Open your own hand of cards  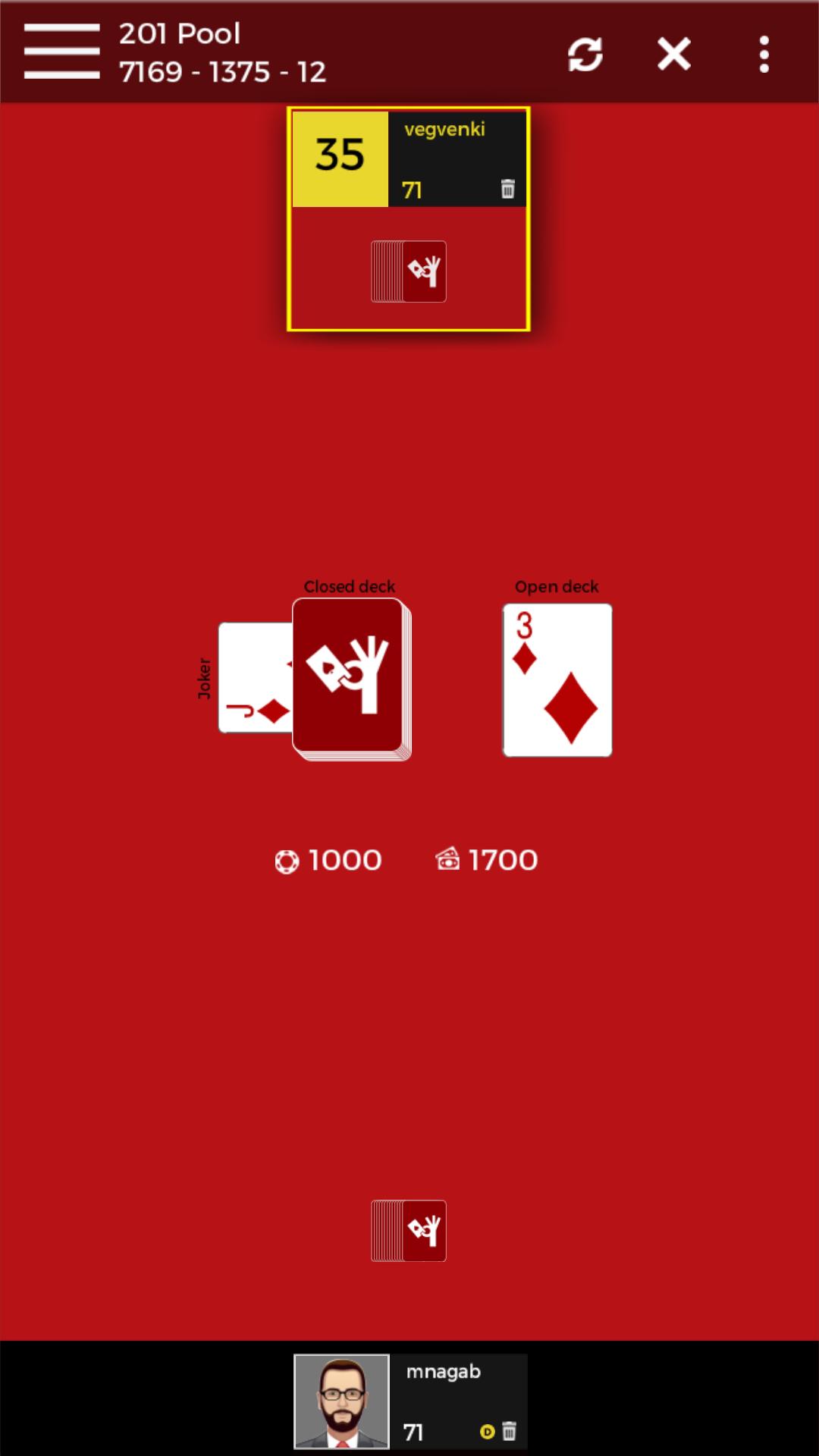409,1231
